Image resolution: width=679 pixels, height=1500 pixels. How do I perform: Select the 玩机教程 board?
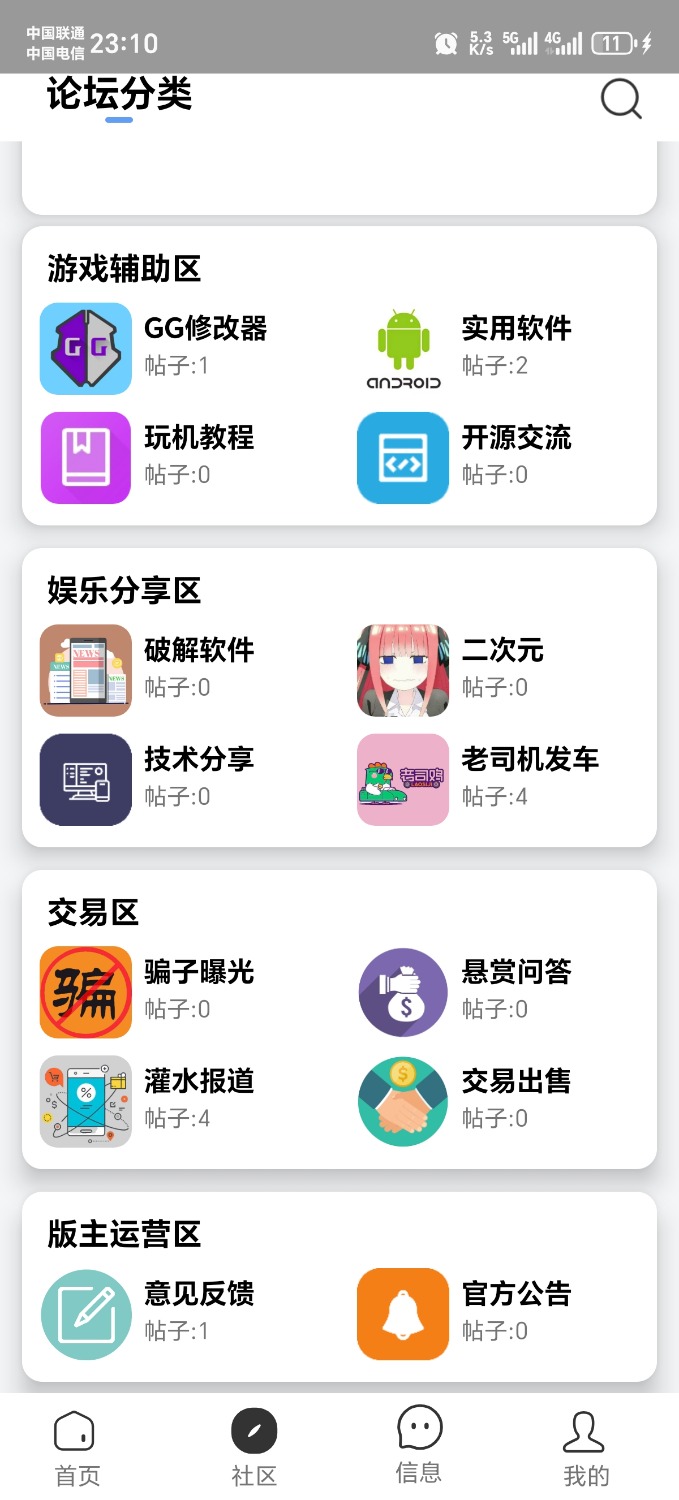click(x=86, y=457)
